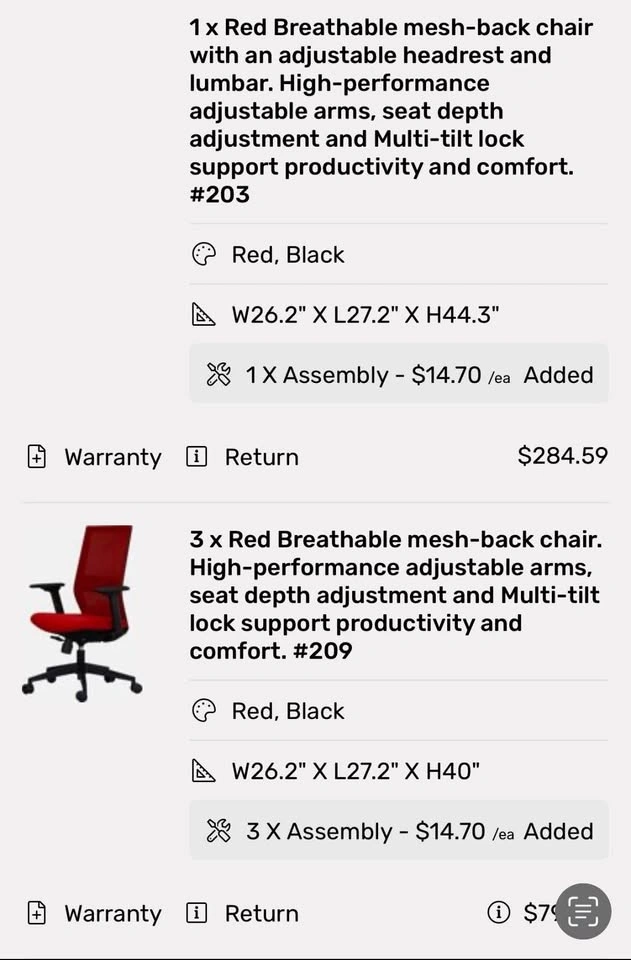The width and height of the screenshot is (631, 960).
Task: Show price info for chair #209
Action: coord(498,912)
